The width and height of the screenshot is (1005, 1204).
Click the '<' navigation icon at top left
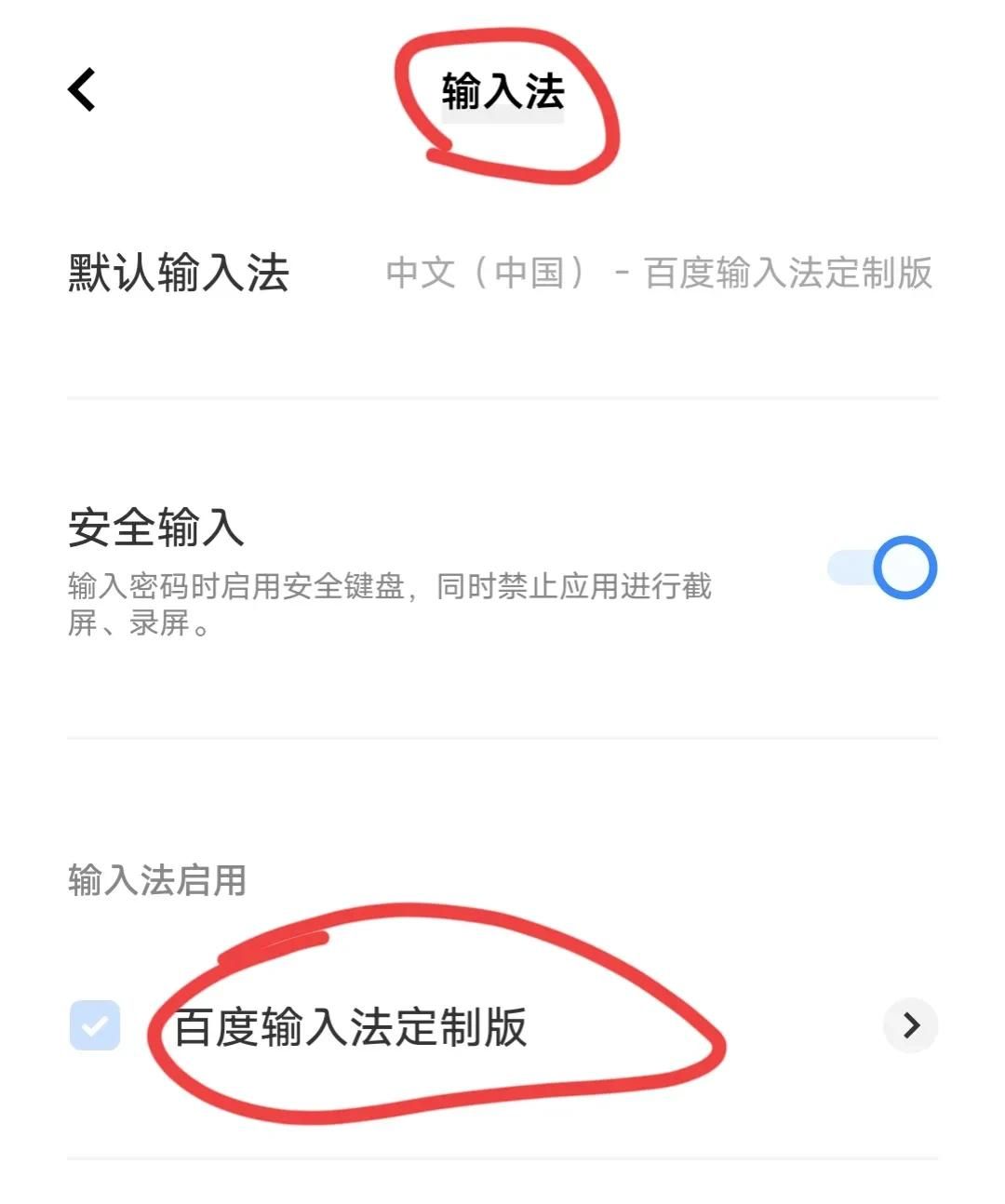coord(82,89)
